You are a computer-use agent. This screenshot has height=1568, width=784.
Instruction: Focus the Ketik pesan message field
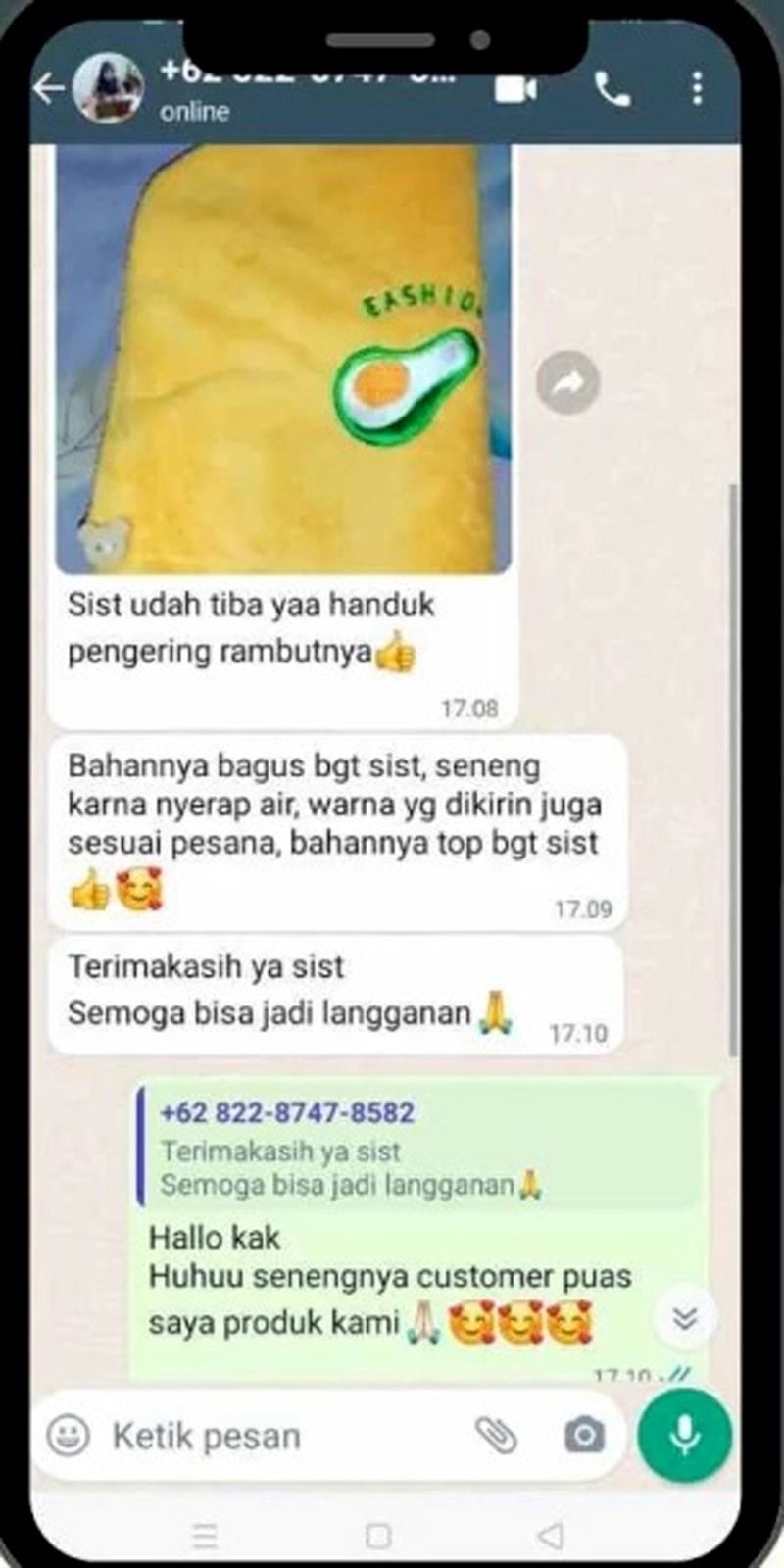(x=274, y=1437)
